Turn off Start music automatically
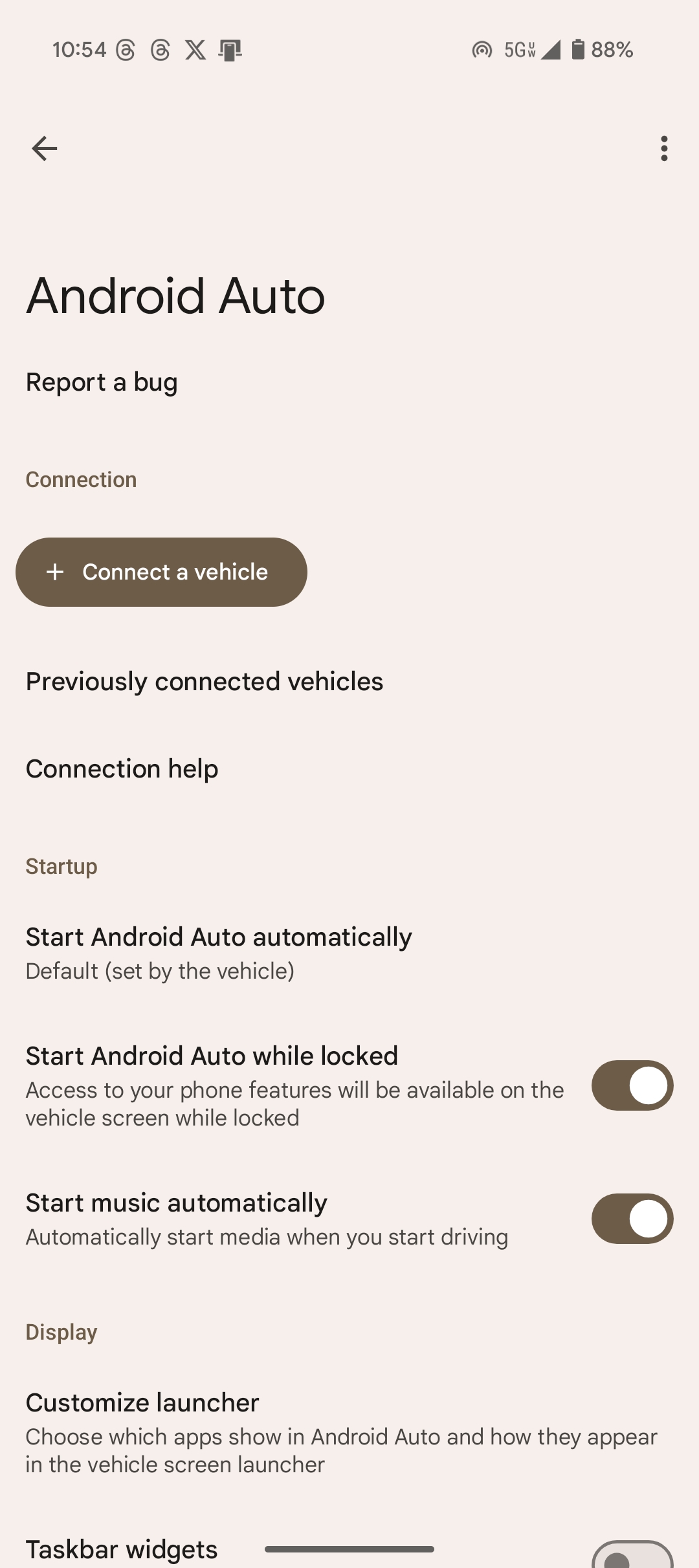699x1568 pixels. pyautogui.click(x=632, y=1219)
